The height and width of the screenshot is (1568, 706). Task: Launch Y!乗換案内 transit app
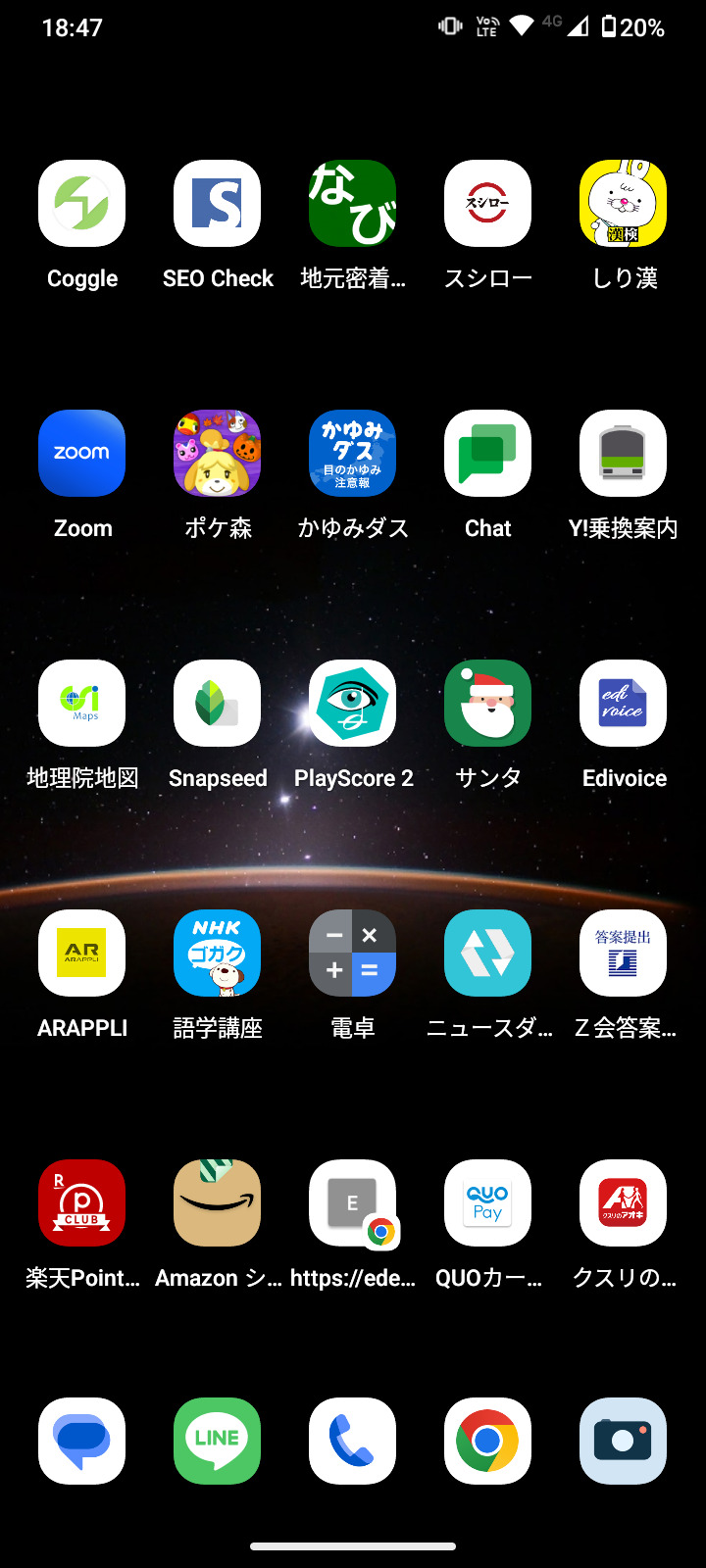623,453
